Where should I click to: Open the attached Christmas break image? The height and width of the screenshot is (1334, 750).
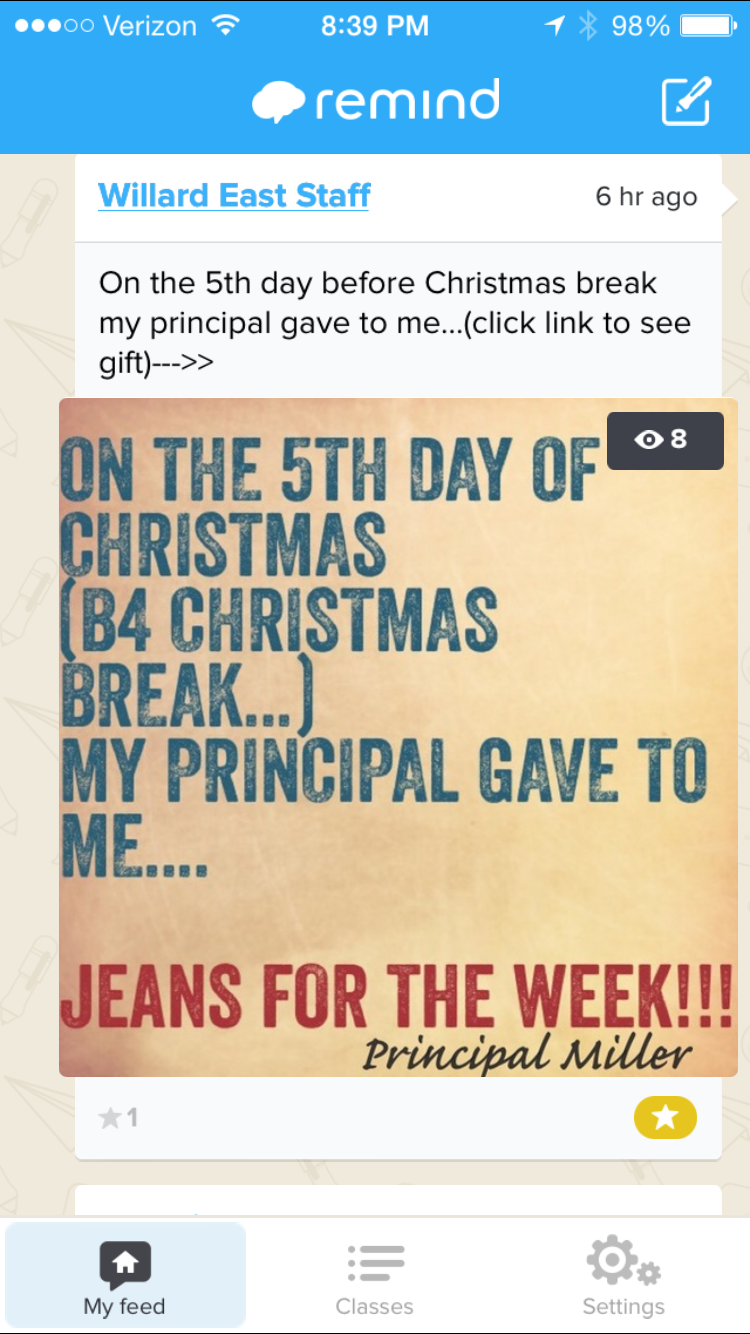[398, 737]
